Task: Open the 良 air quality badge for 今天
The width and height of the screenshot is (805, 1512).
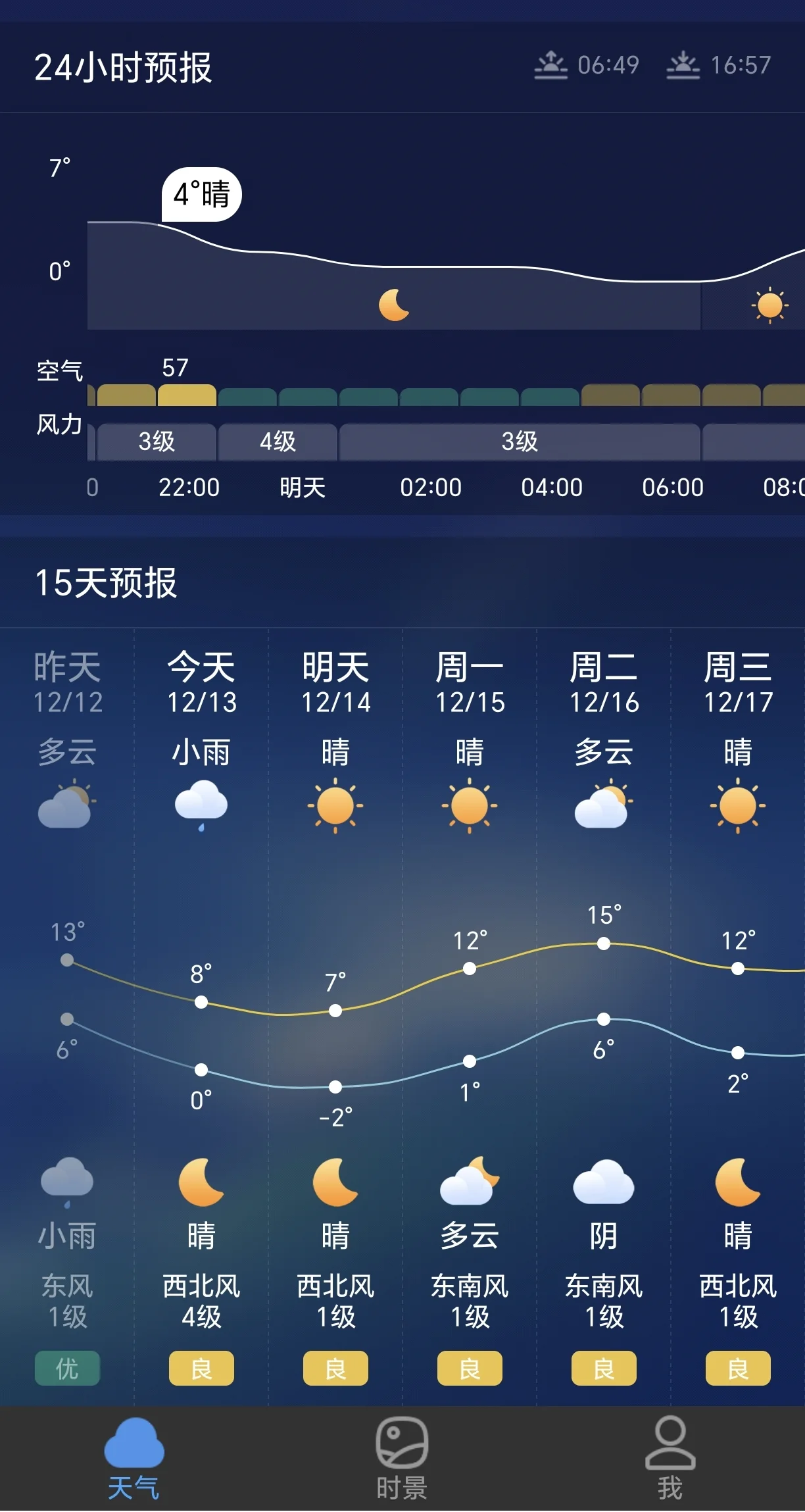Action: click(201, 1369)
